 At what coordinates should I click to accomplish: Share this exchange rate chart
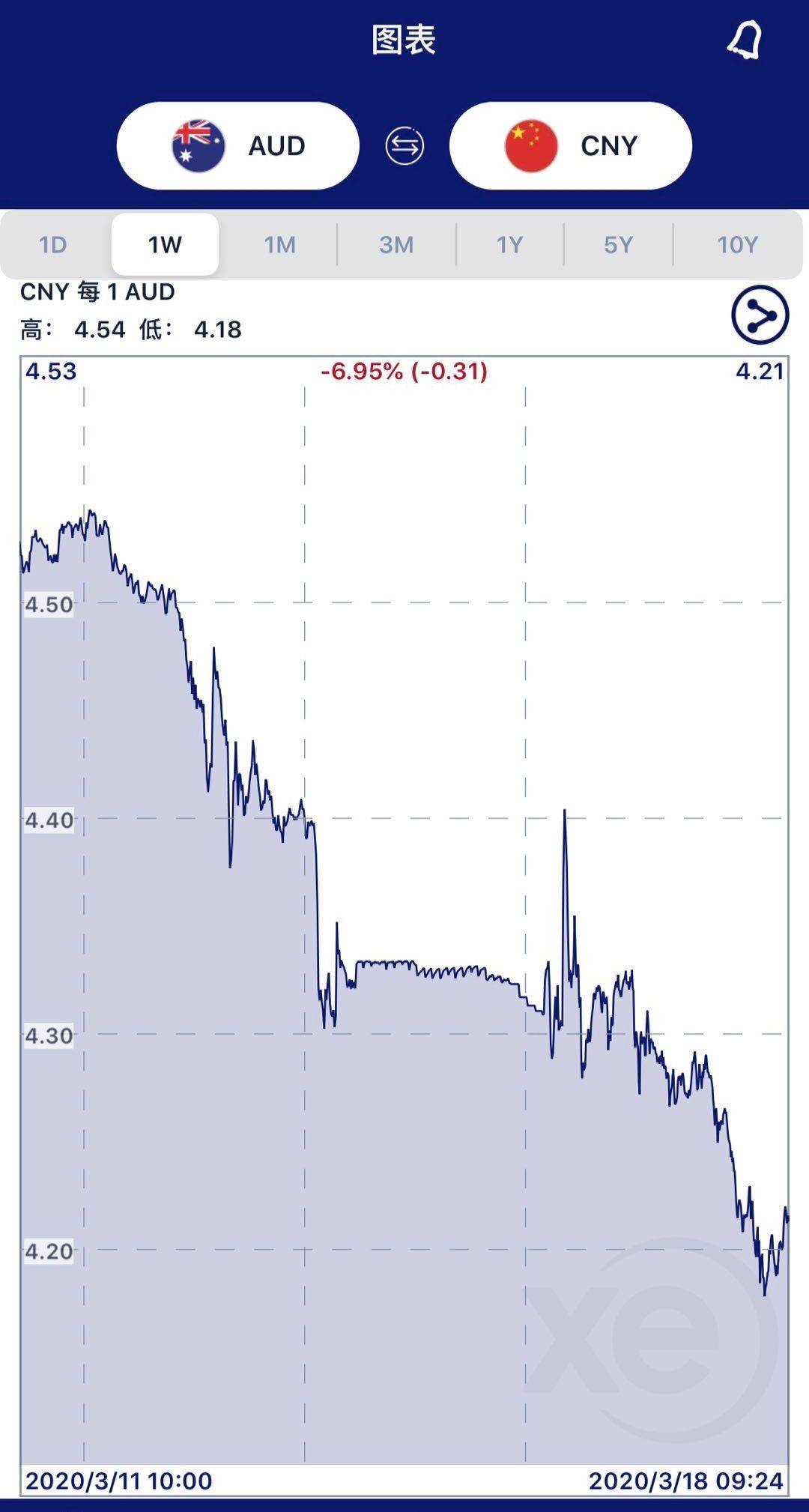760,315
